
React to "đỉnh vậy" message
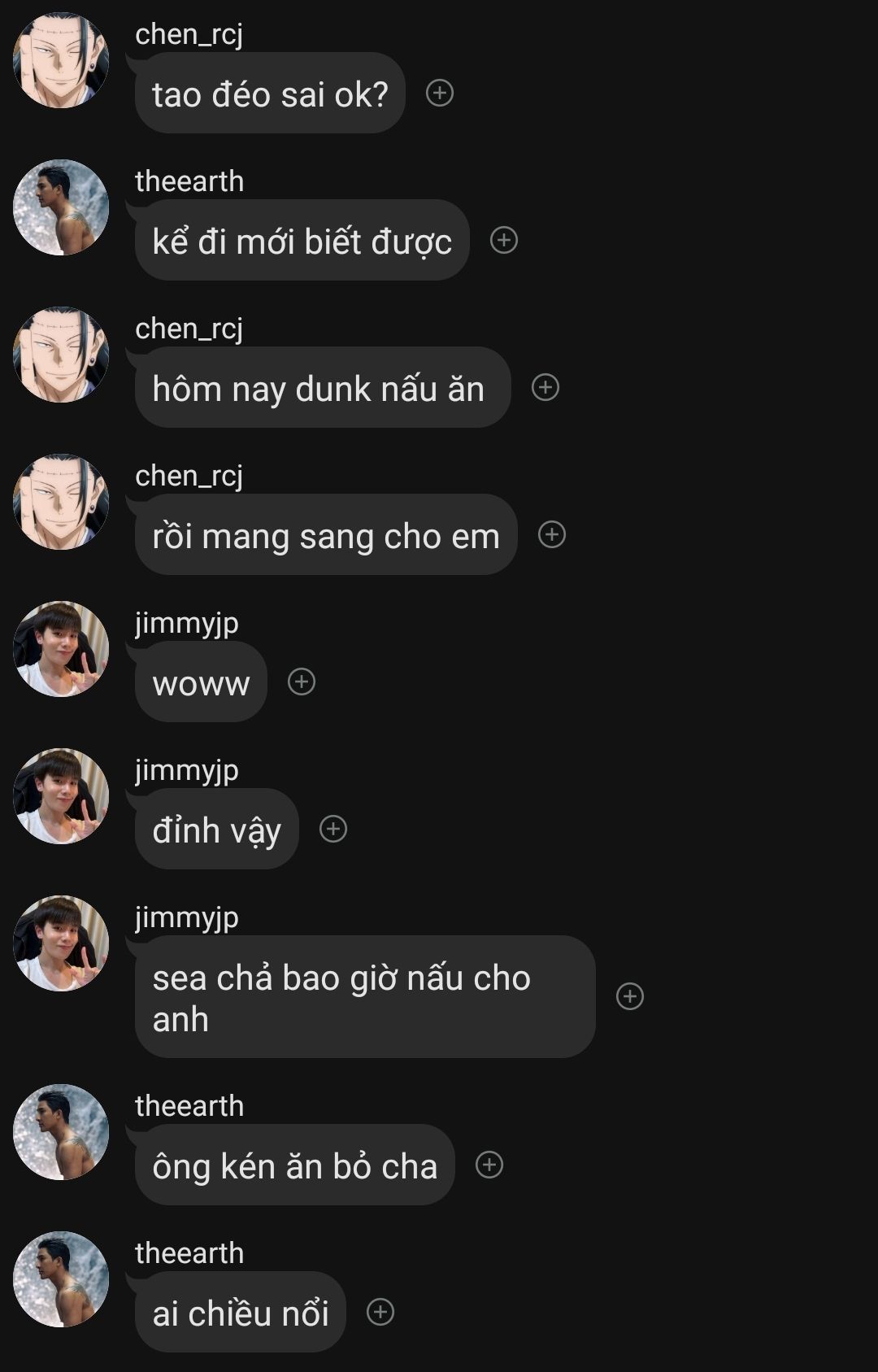coord(333,830)
